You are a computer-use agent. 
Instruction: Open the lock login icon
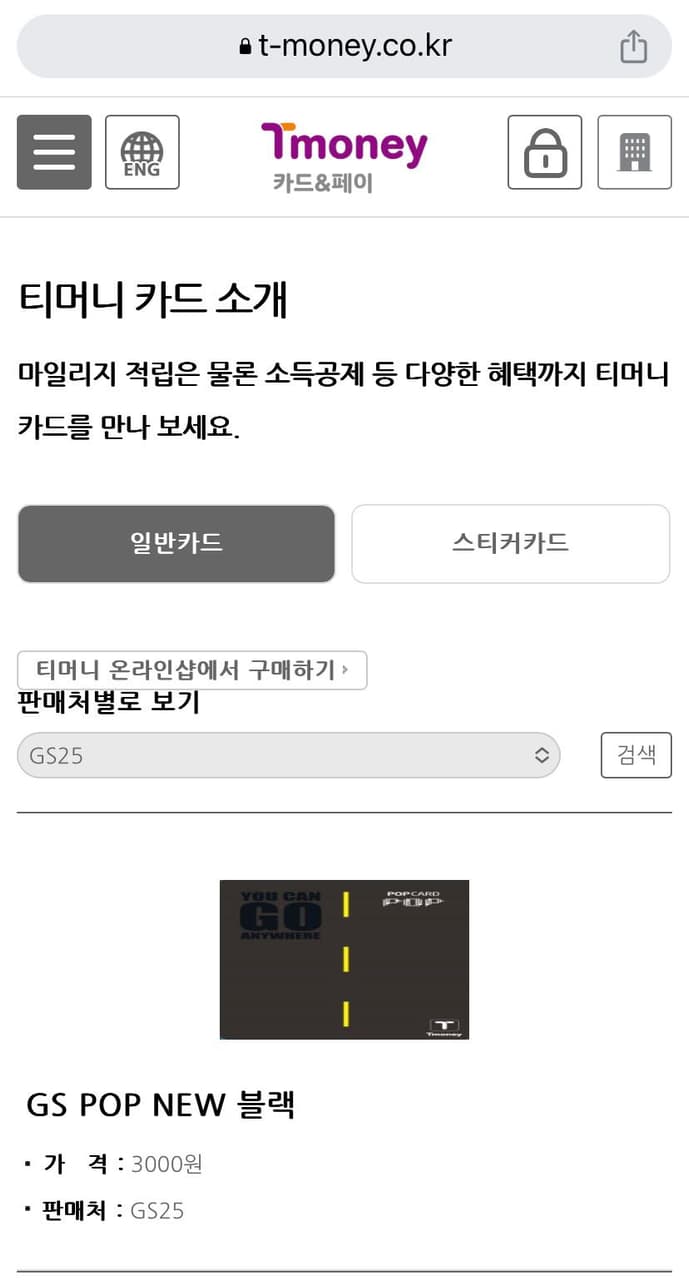click(545, 152)
